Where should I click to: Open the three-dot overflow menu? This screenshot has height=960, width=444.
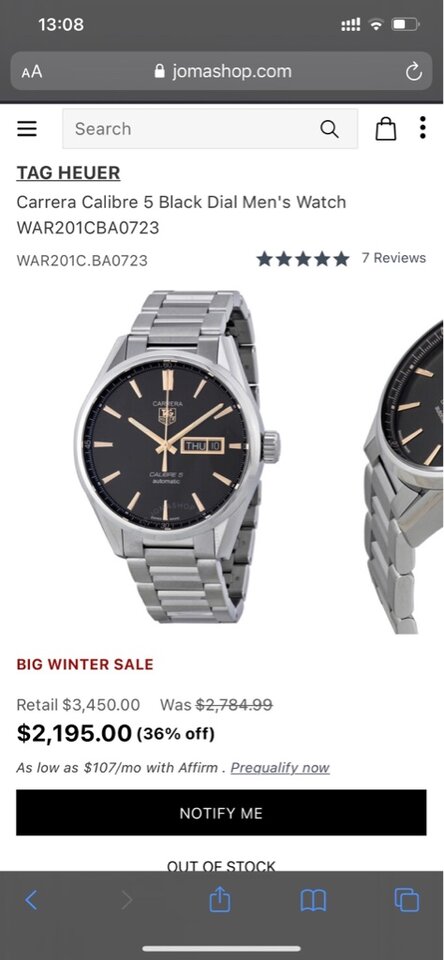(423, 128)
